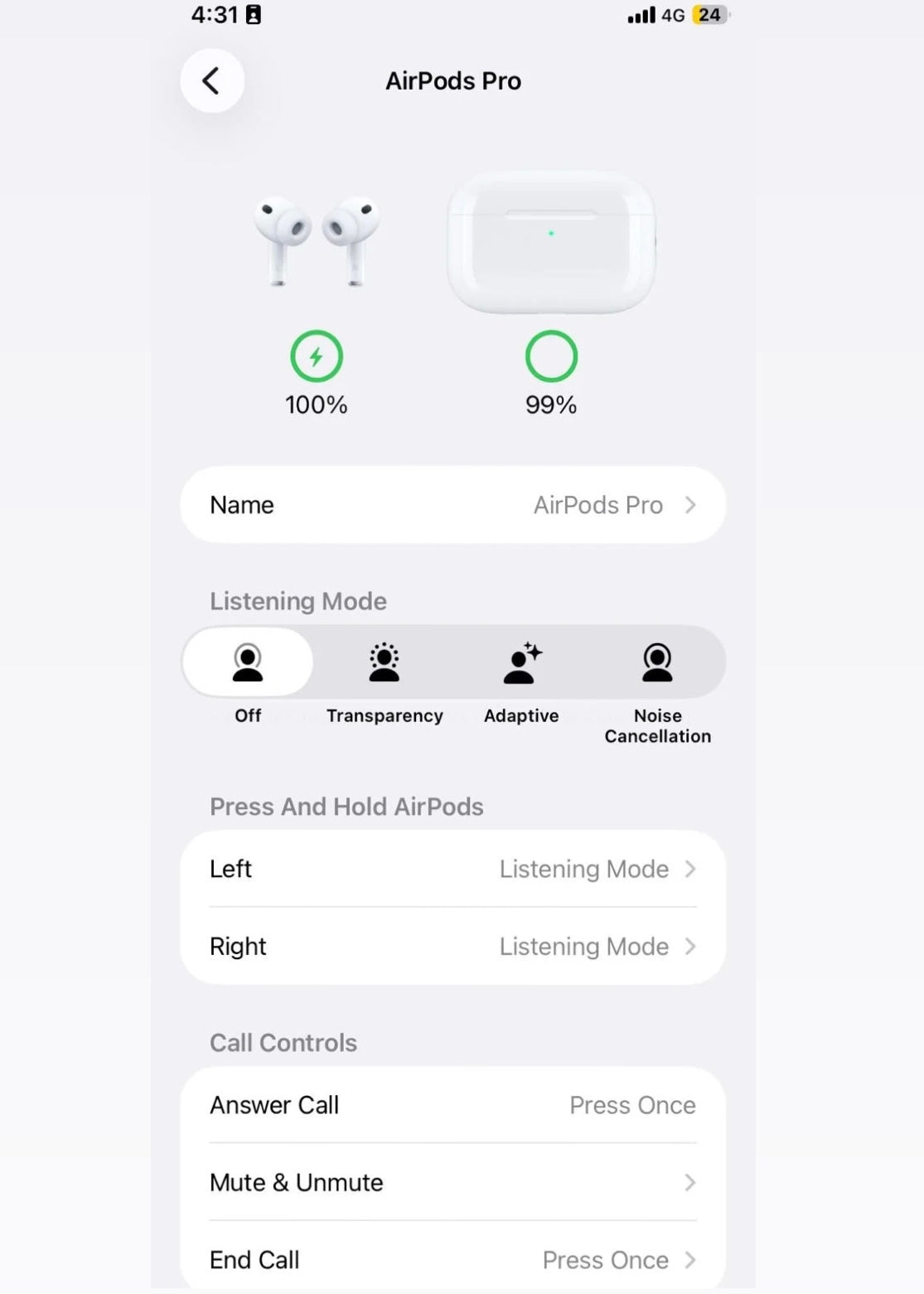Select the Off listening mode
Screen dimensions: 924x1294
(x=248, y=663)
